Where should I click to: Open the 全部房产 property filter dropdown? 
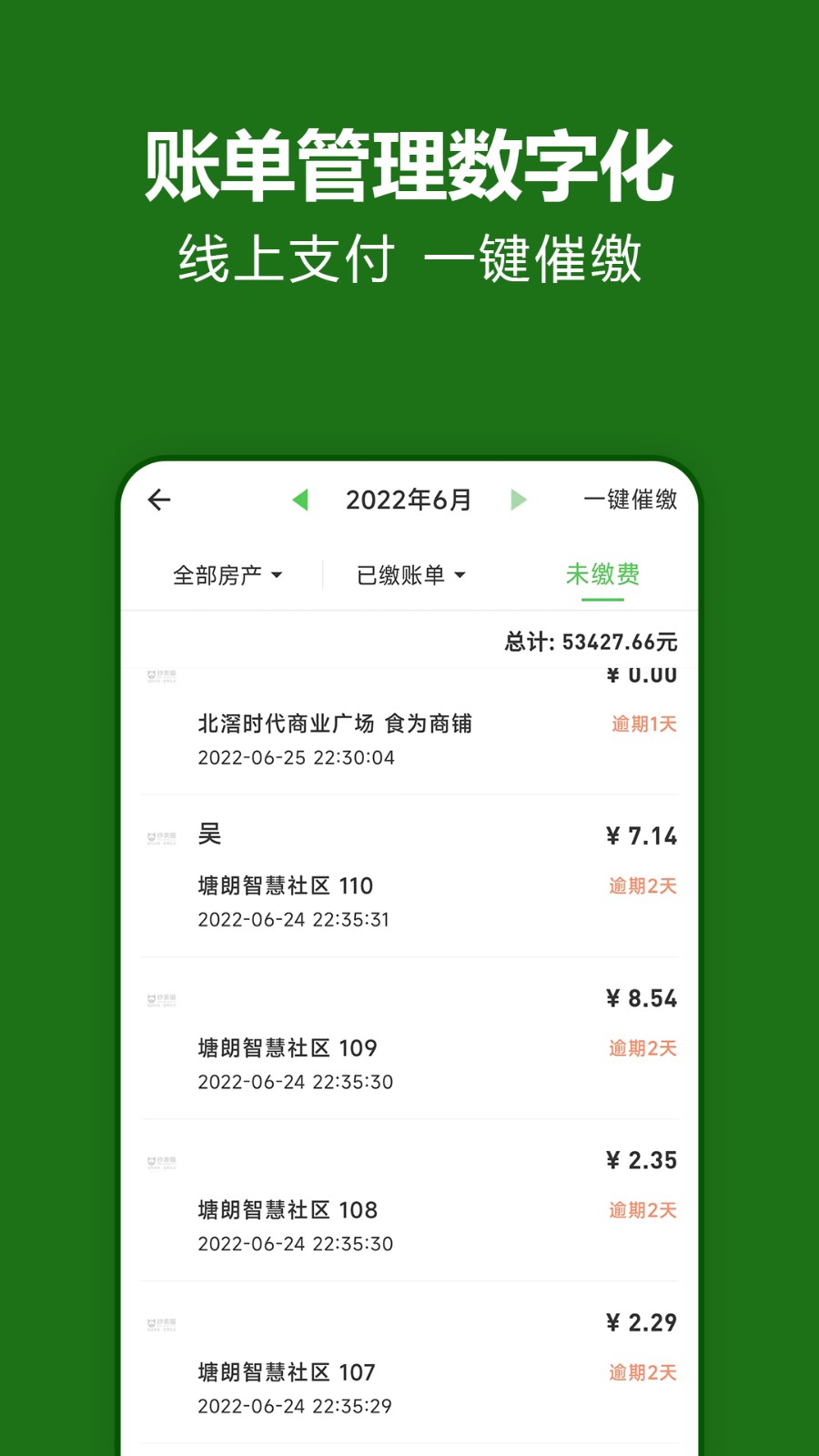coord(227,574)
